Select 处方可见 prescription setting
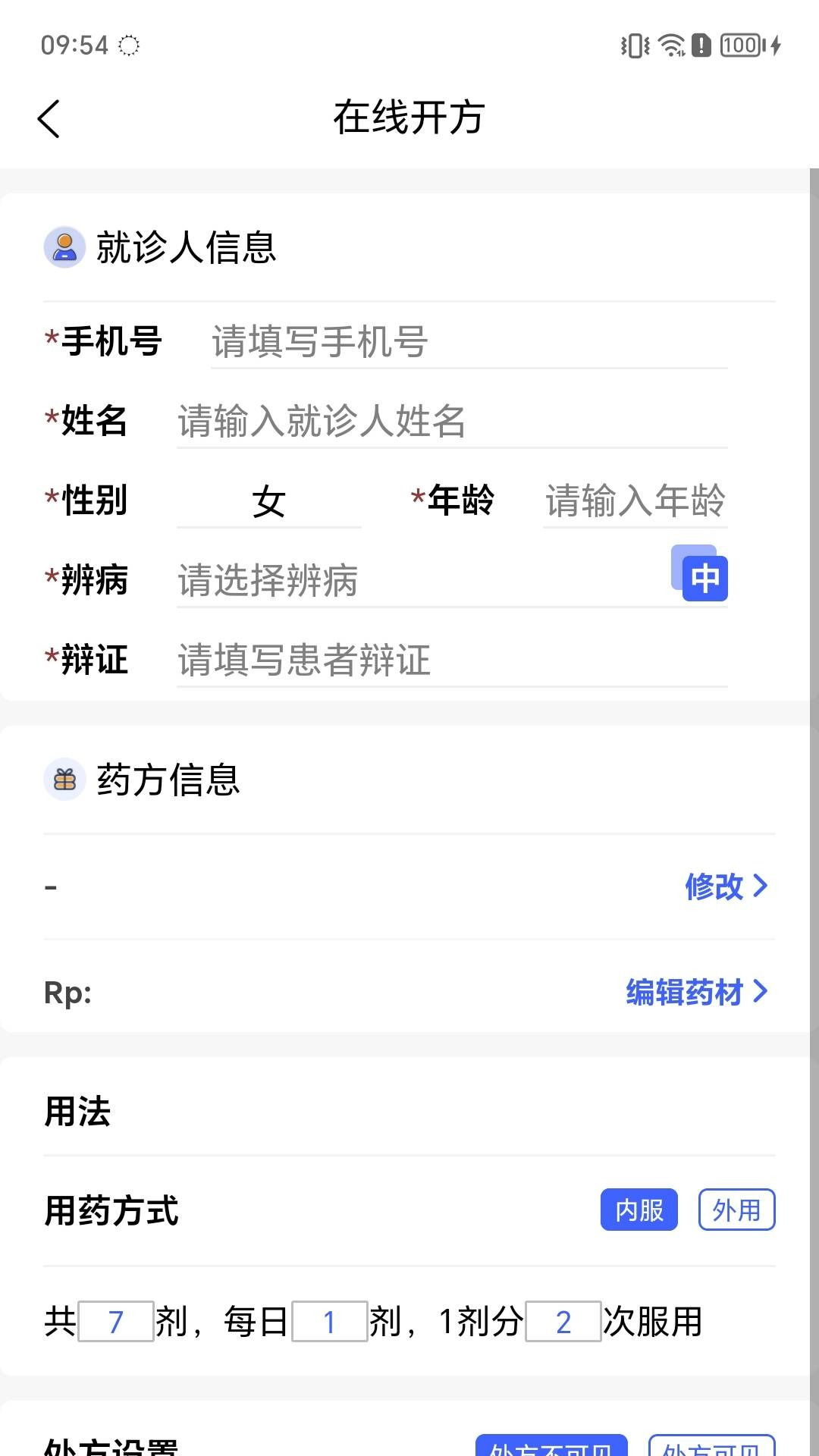The width and height of the screenshot is (819, 1456). tap(711, 1447)
